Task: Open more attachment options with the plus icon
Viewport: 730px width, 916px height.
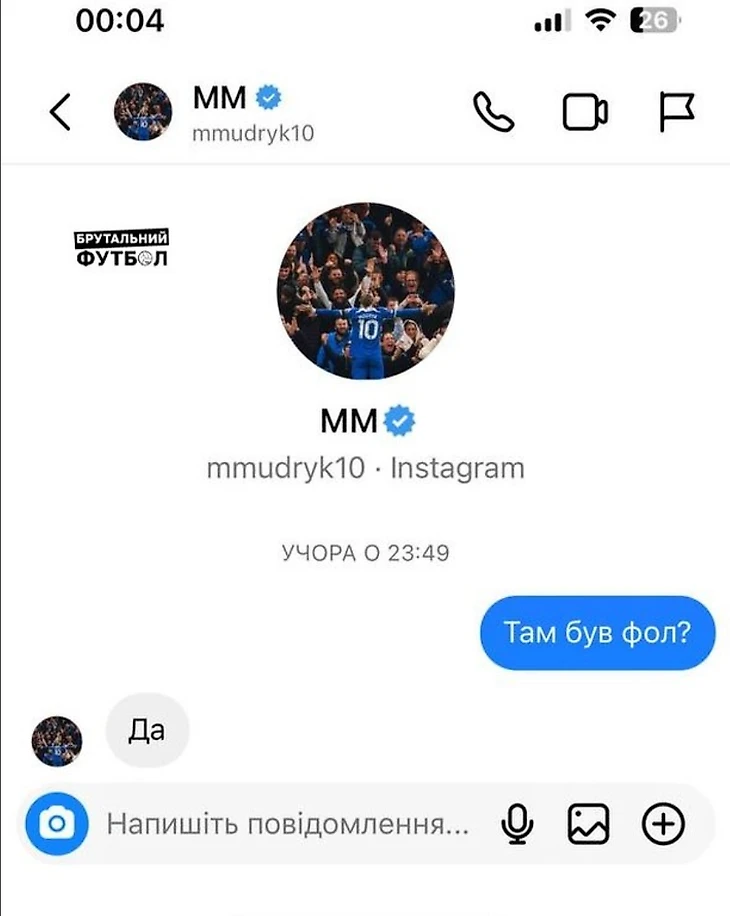Action: [662, 825]
